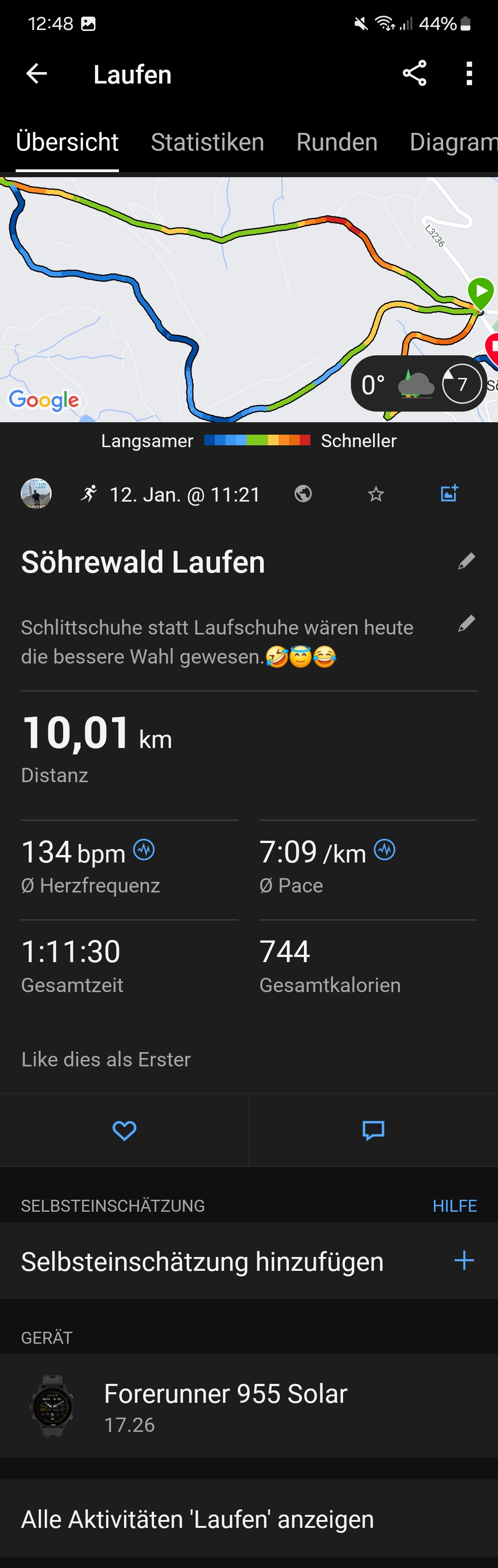Edit the title Söhrewald Laufen
The width and height of the screenshot is (498, 1568).
click(x=466, y=561)
